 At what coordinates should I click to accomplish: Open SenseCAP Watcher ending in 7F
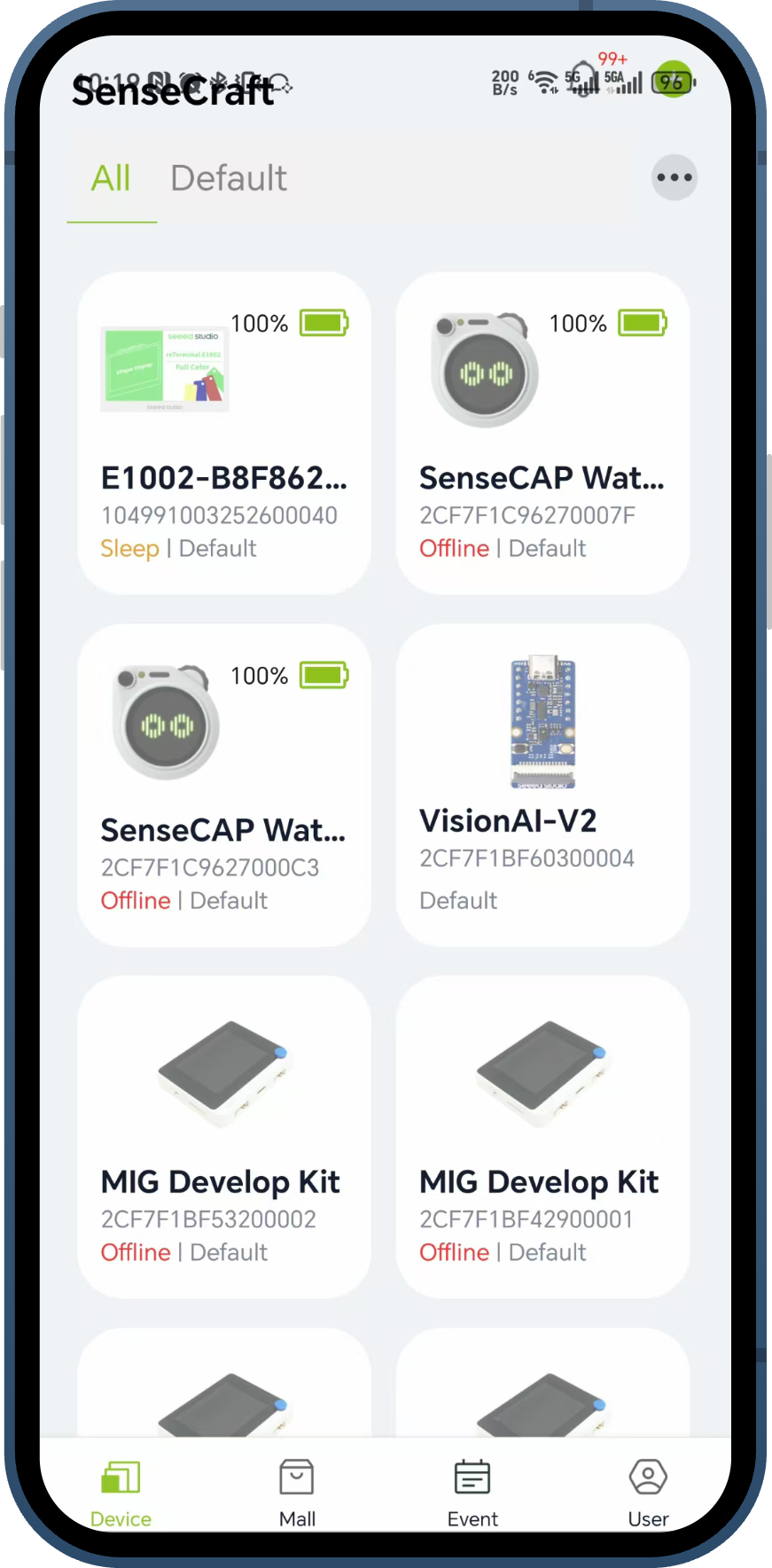[542, 434]
